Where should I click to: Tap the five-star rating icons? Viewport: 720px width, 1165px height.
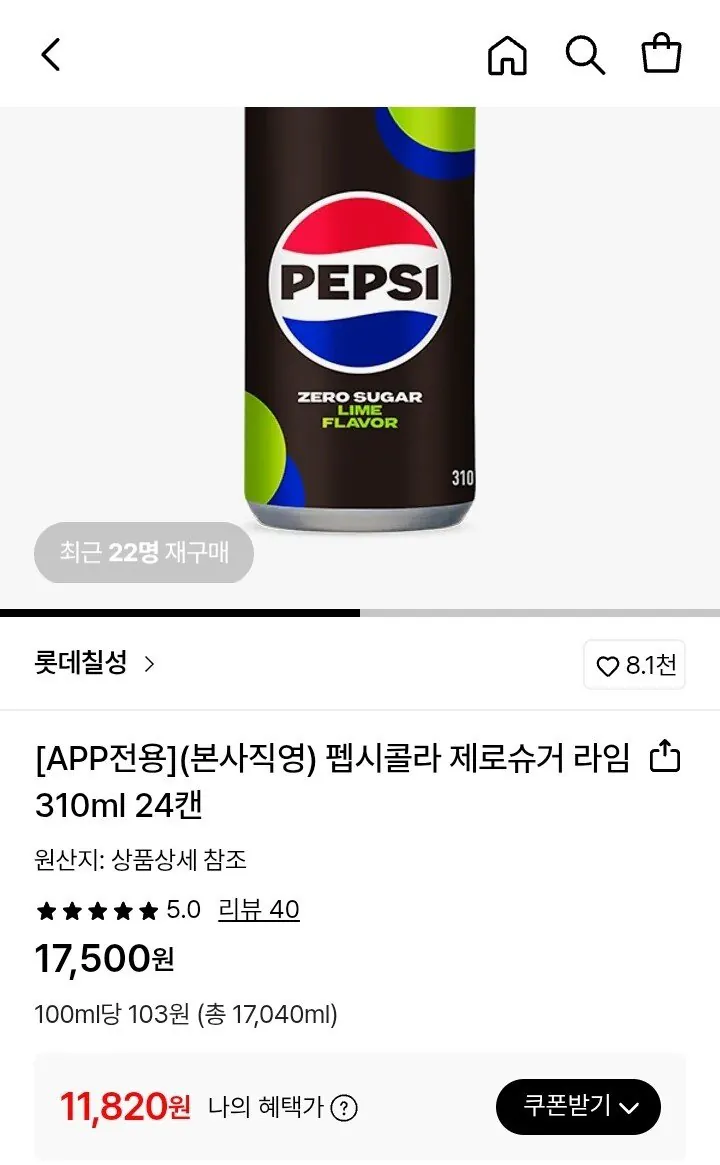pyautogui.click(x=98, y=909)
